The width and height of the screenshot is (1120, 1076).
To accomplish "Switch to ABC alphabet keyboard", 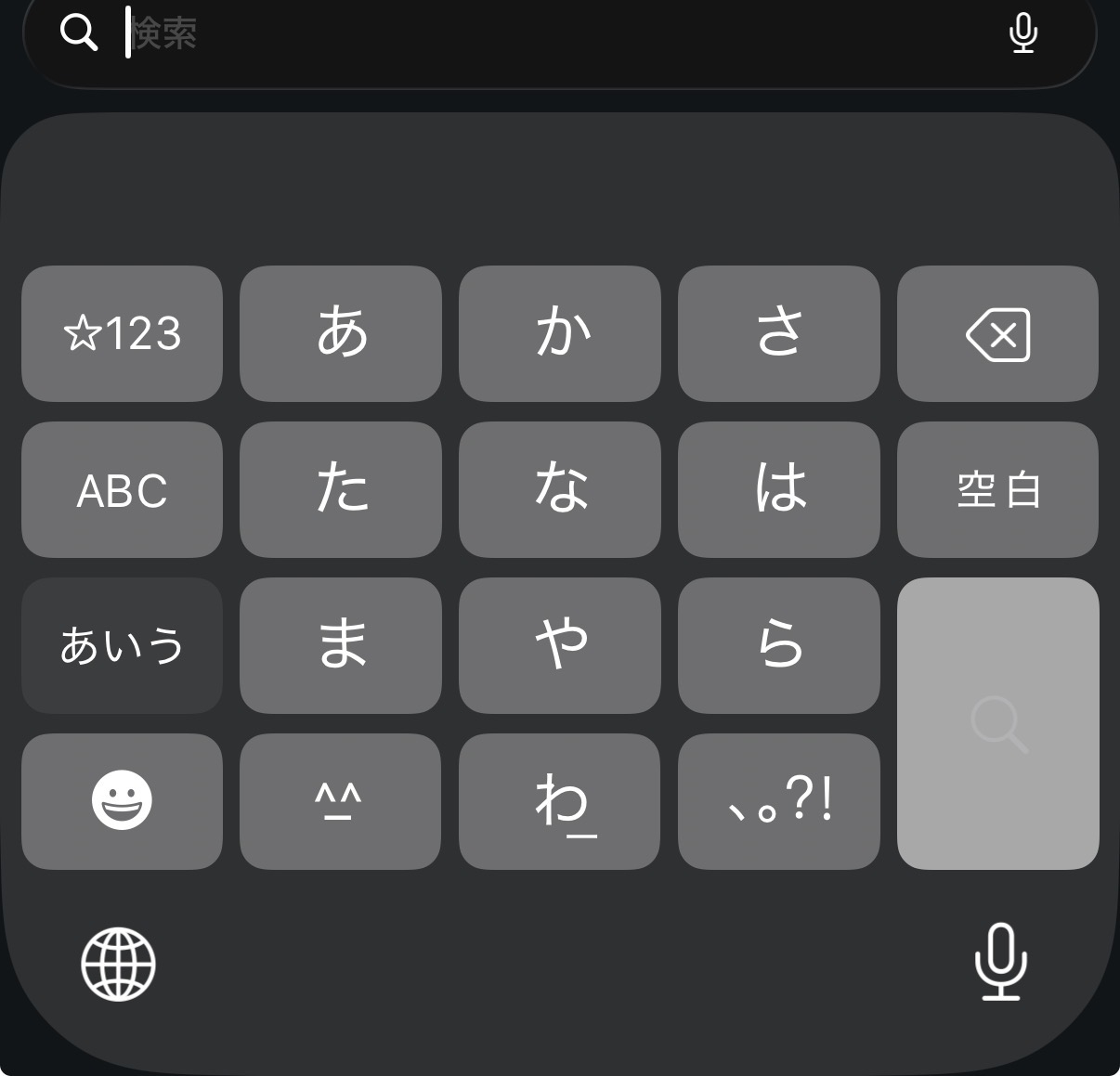I will click(122, 490).
